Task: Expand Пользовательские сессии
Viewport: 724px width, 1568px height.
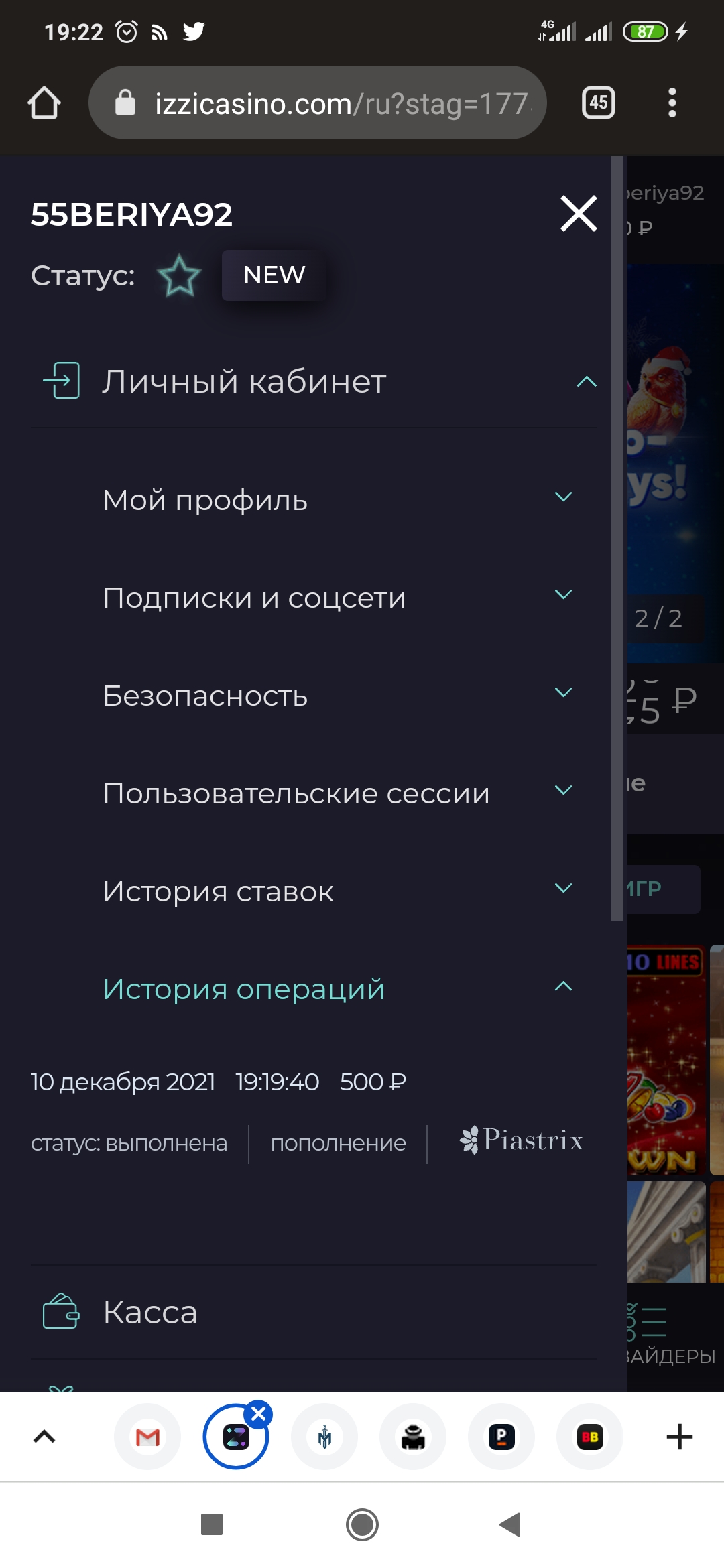Action: coord(563,791)
